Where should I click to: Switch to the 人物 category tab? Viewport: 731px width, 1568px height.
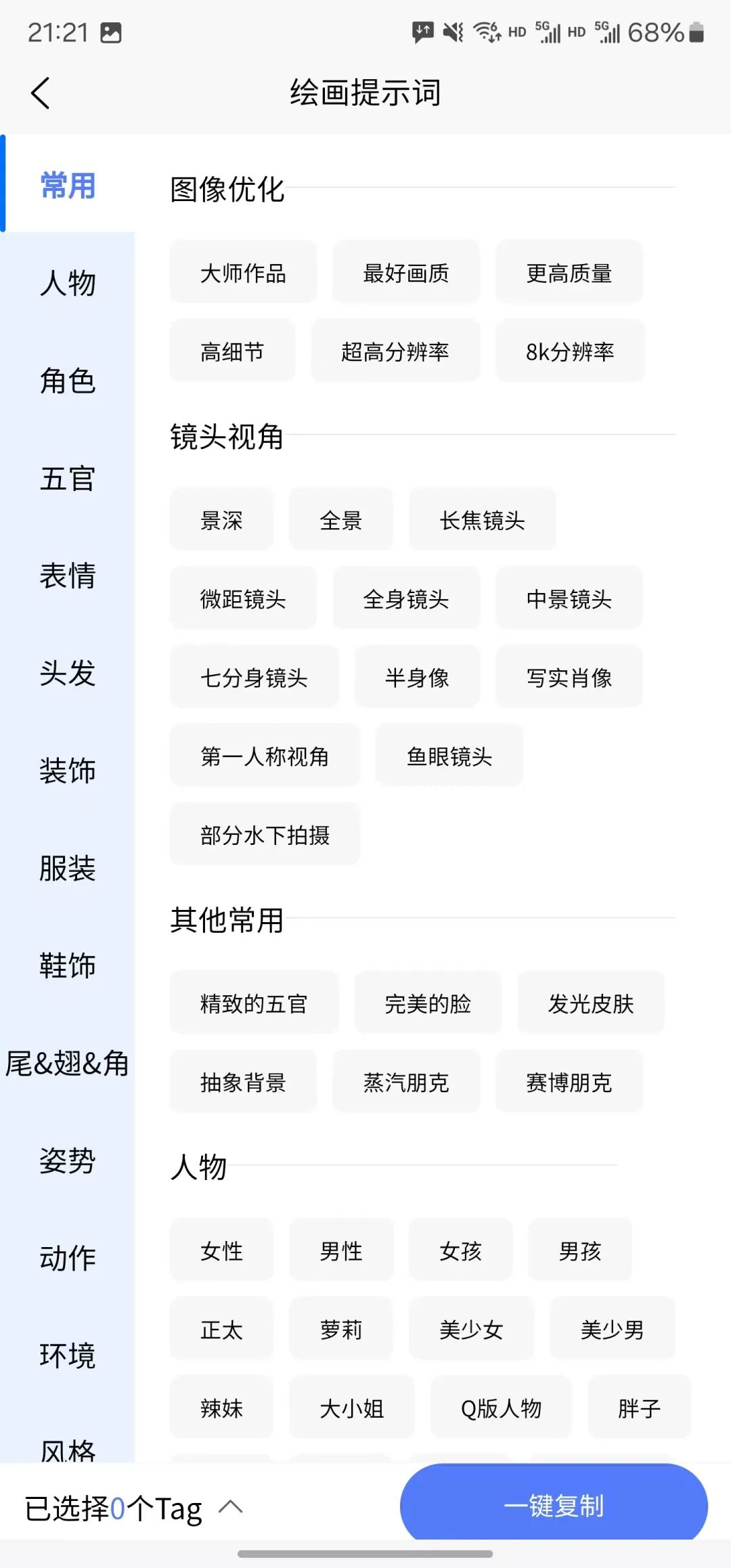pos(68,283)
